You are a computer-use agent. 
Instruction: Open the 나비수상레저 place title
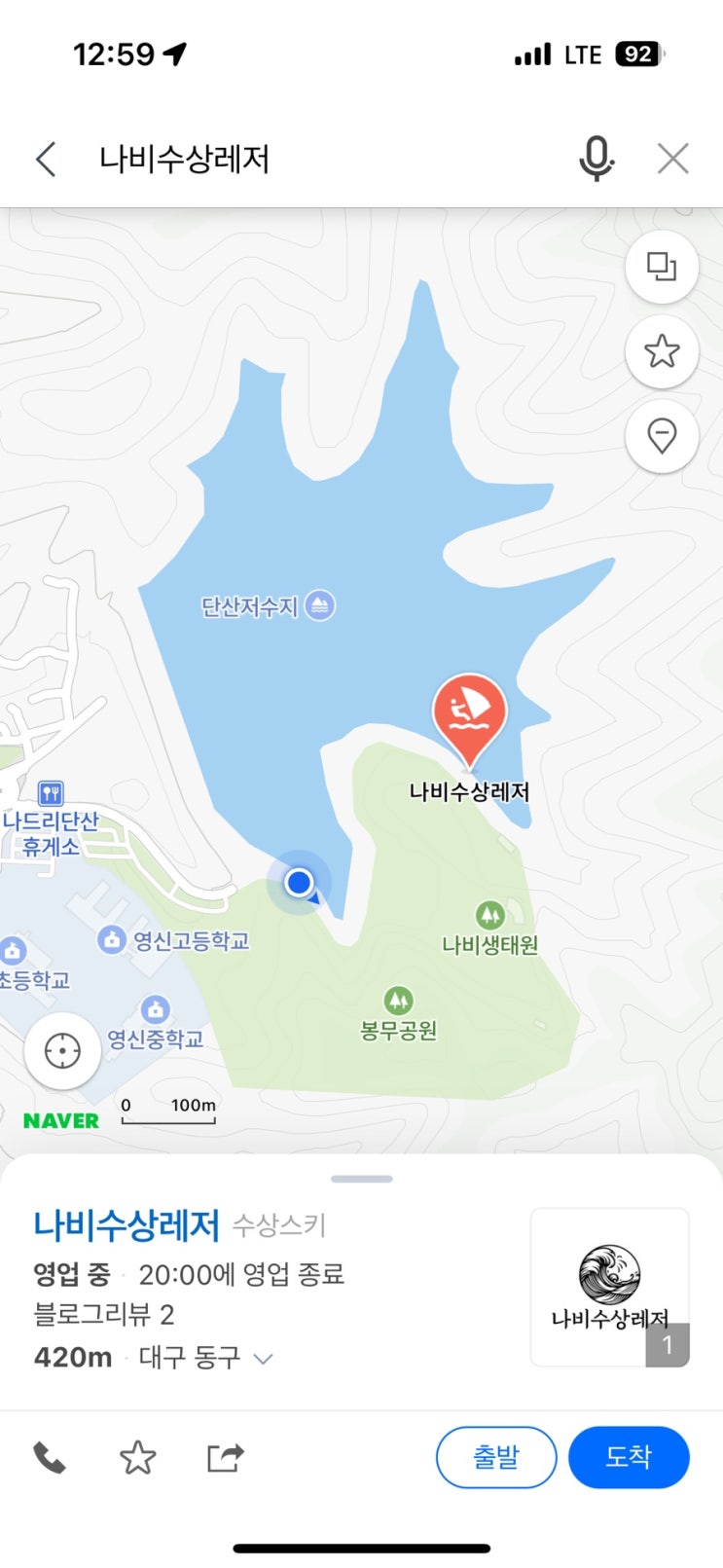127,1224
